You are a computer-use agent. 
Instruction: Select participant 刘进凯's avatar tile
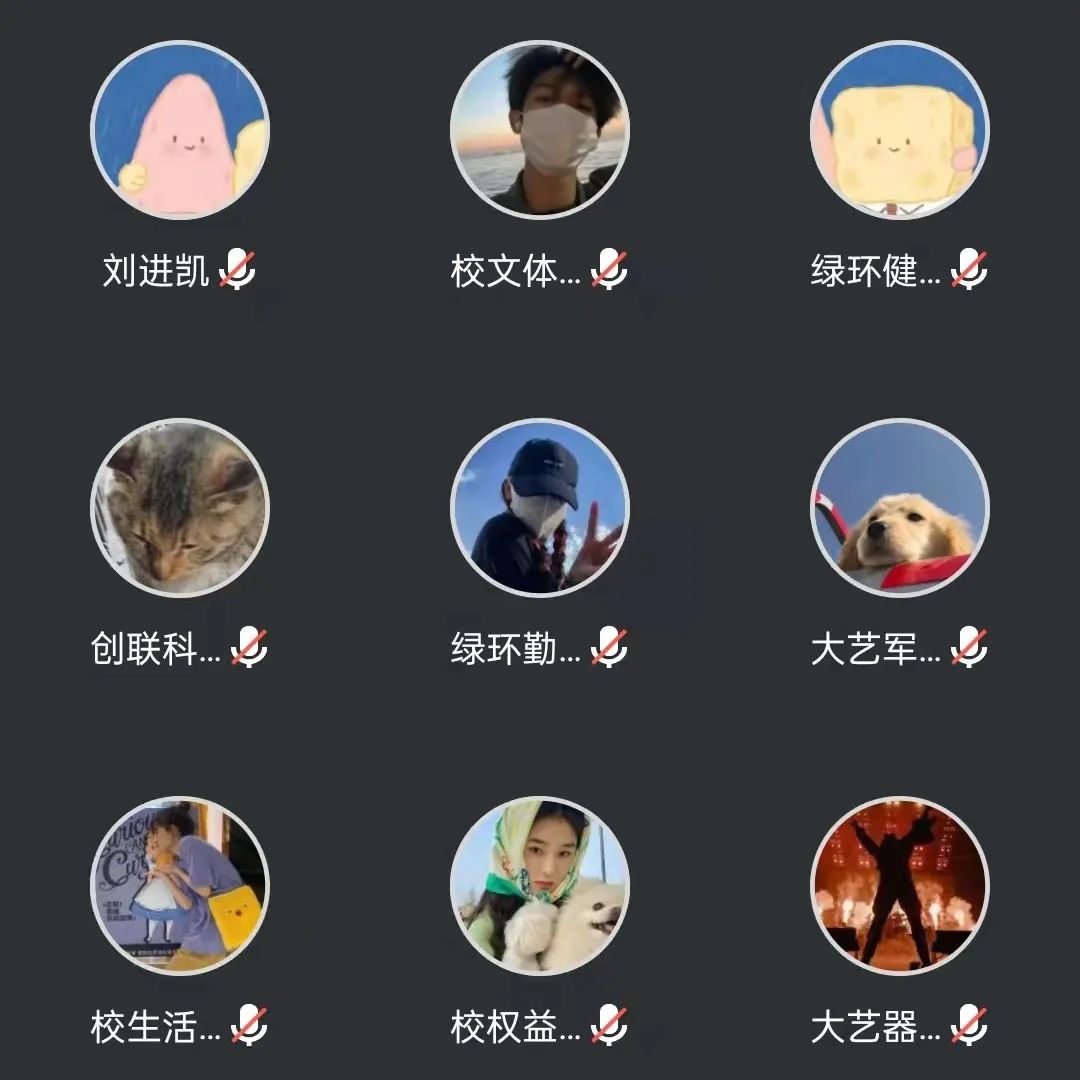click(180, 130)
